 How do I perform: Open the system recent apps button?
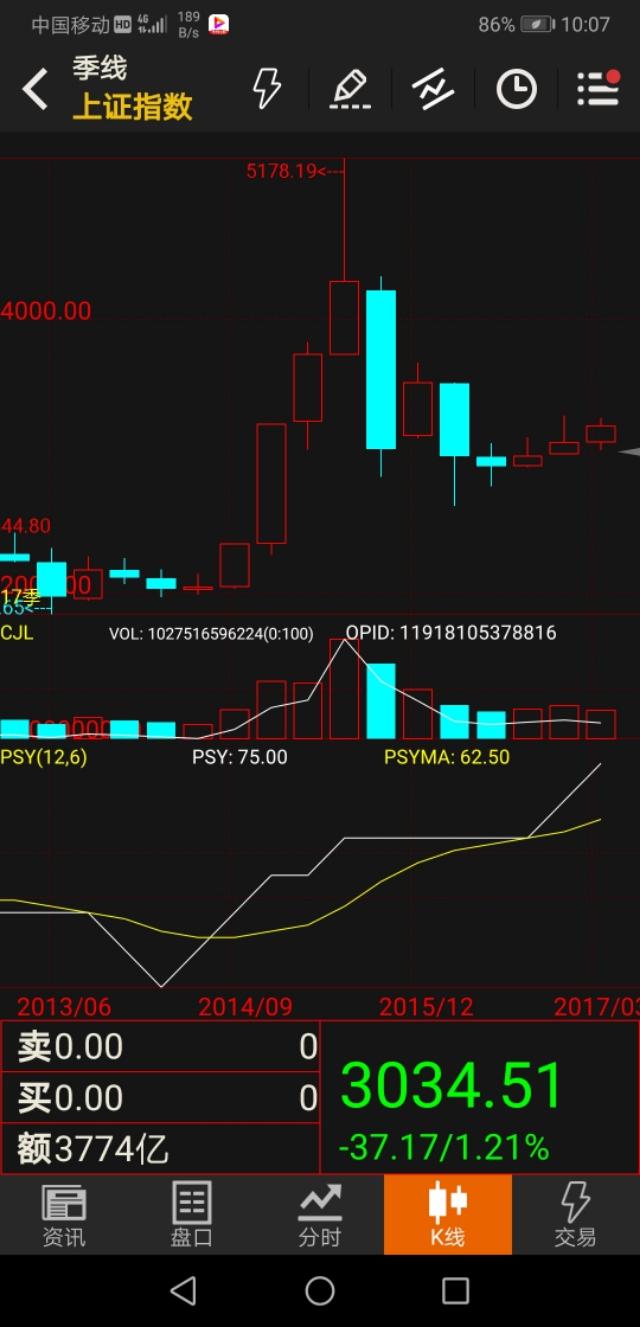[x=455, y=1290]
